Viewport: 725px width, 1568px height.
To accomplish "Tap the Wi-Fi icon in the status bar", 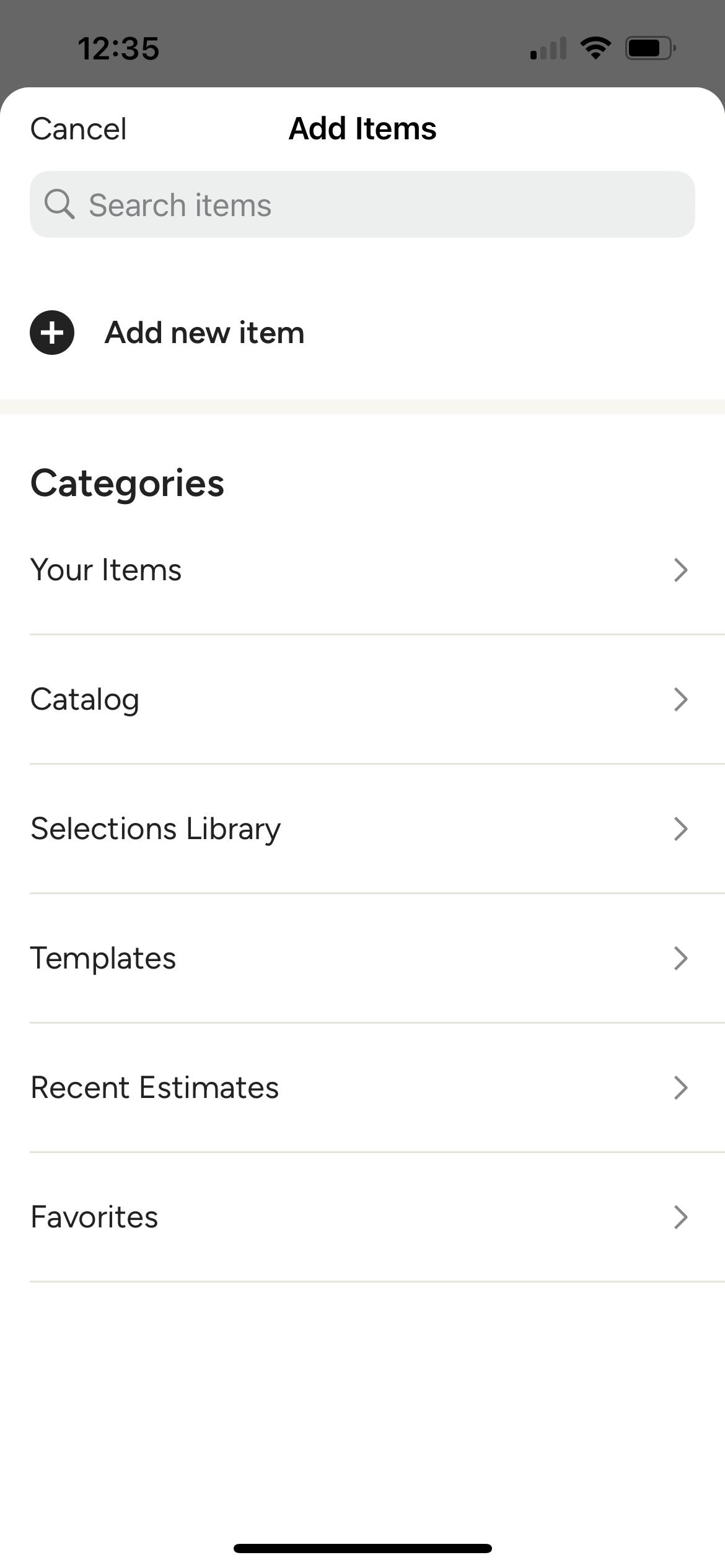I will (x=594, y=48).
